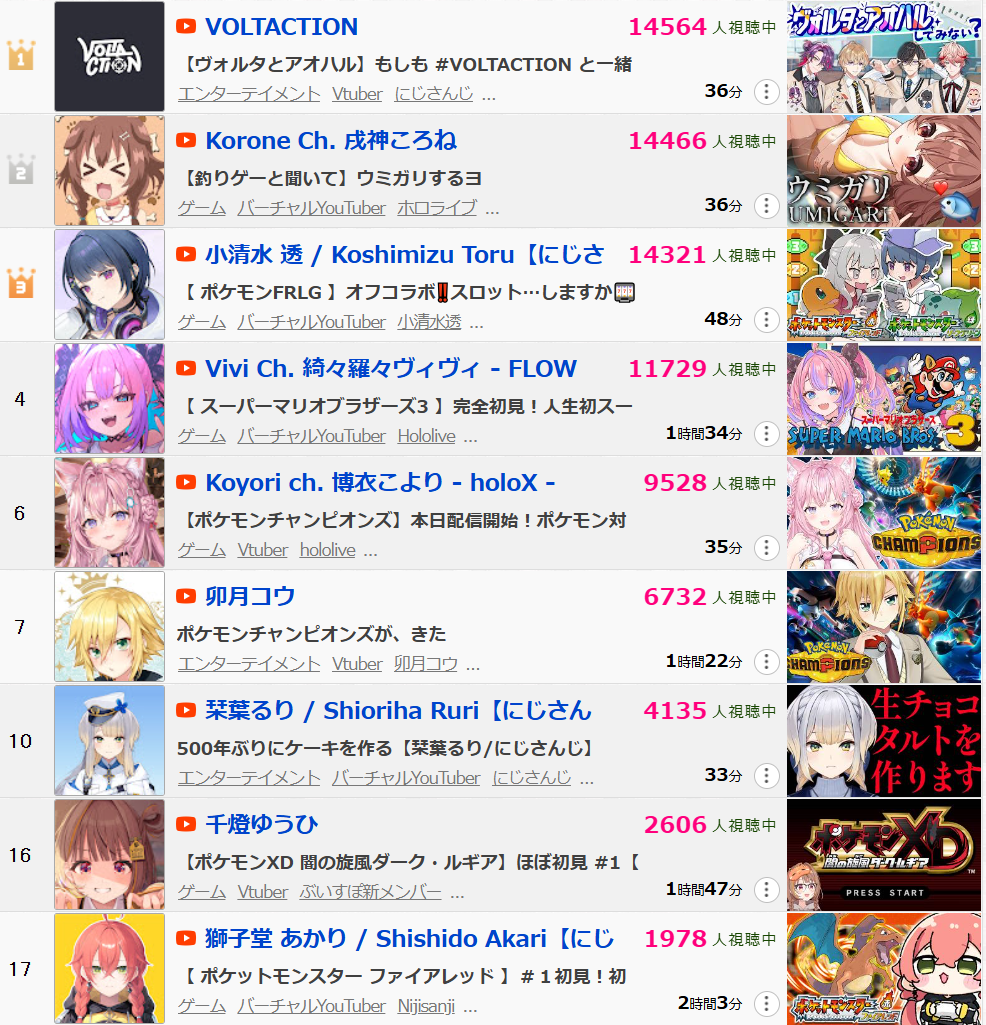Viewport: 986px width, 1025px height.
Task: Open more options for the VOLTACTION stream
Action: click(766, 92)
